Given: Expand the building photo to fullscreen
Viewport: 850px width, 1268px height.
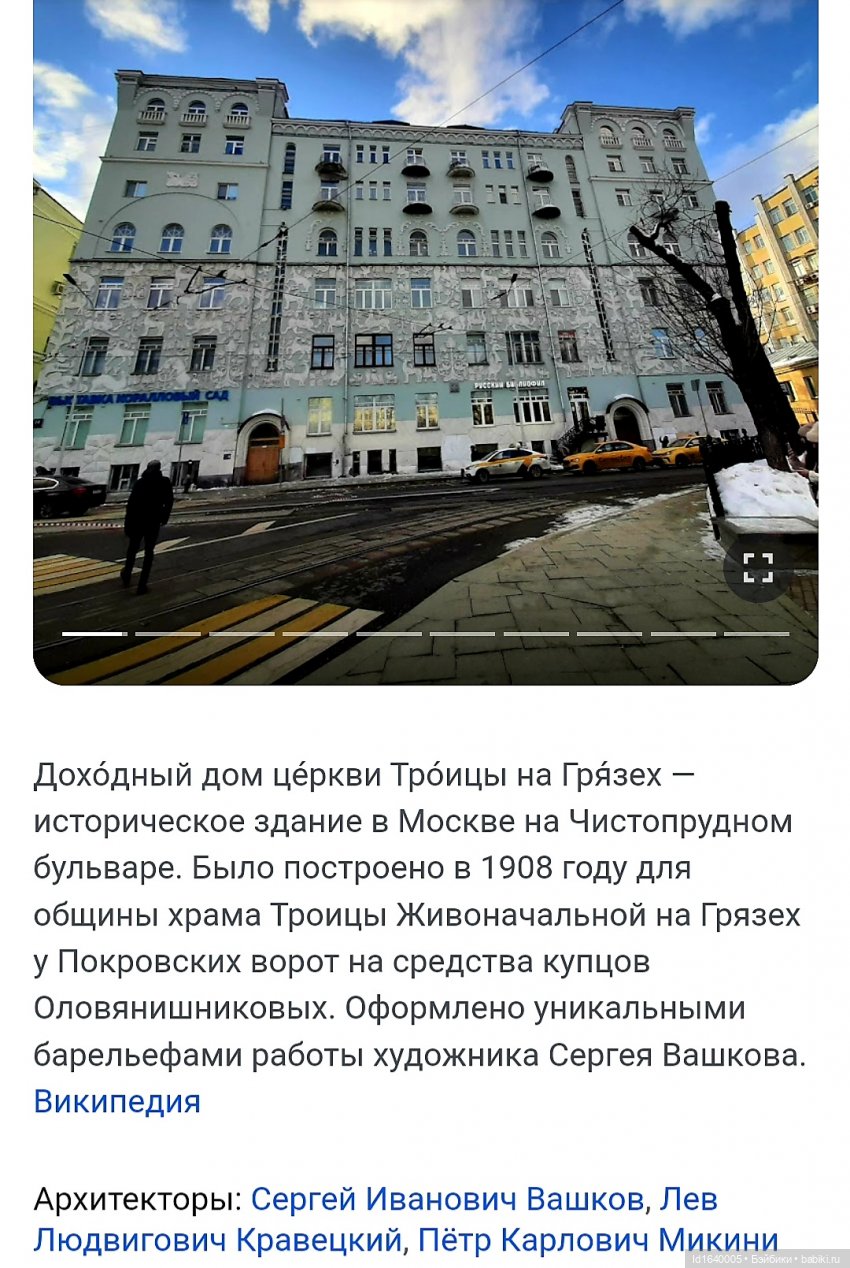Looking at the screenshot, I should 757,567.
